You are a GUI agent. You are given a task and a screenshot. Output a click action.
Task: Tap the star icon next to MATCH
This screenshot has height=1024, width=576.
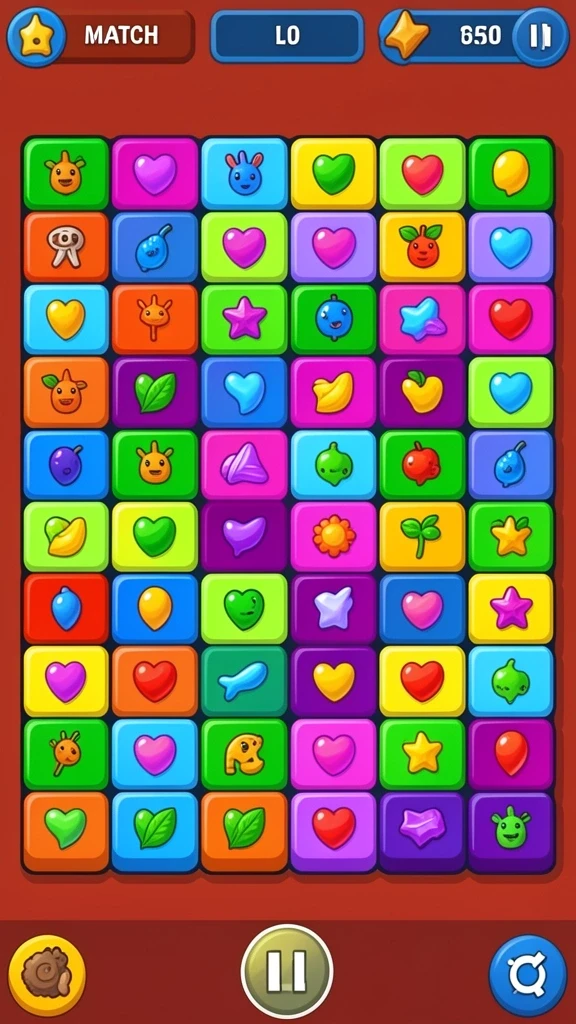(36, 37)
